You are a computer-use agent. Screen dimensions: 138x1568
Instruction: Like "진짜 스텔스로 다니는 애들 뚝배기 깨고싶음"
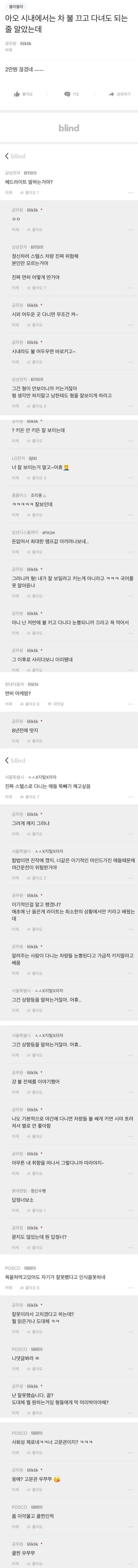pyautogui.click(x=30, y=797)
